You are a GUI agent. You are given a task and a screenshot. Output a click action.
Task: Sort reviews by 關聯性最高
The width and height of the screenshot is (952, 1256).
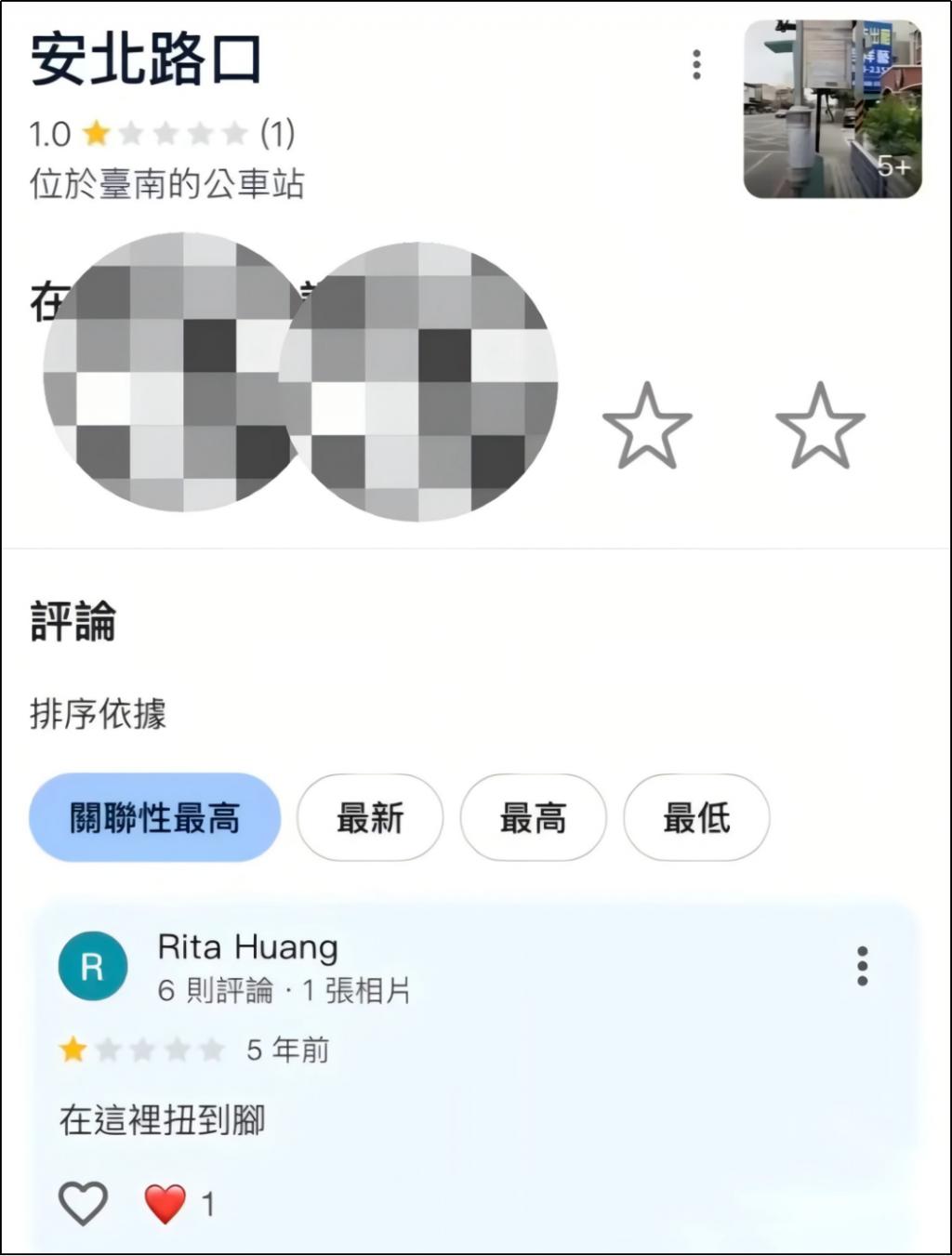155,818
